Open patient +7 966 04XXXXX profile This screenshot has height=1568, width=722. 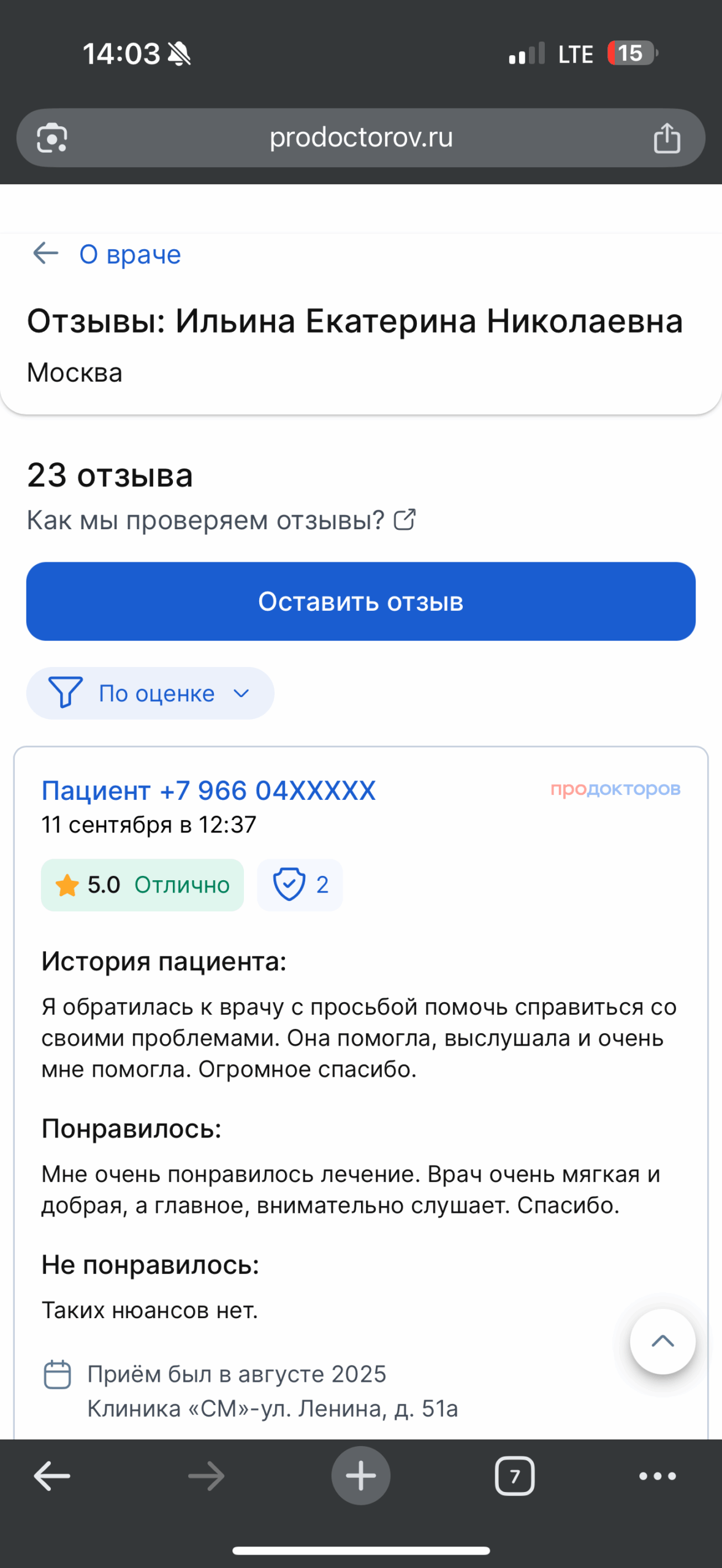(208, 791)
